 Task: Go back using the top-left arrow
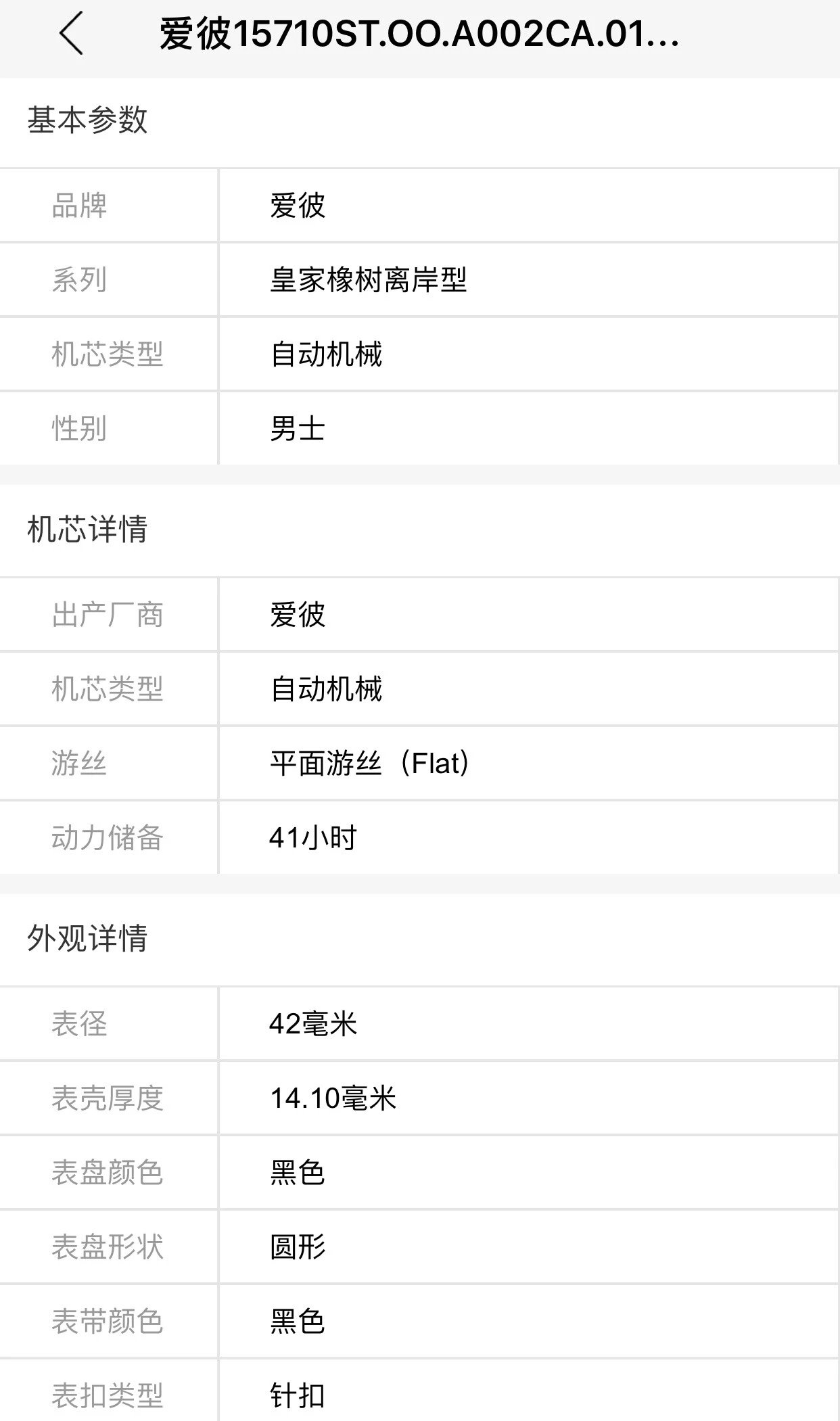point(71,33)
